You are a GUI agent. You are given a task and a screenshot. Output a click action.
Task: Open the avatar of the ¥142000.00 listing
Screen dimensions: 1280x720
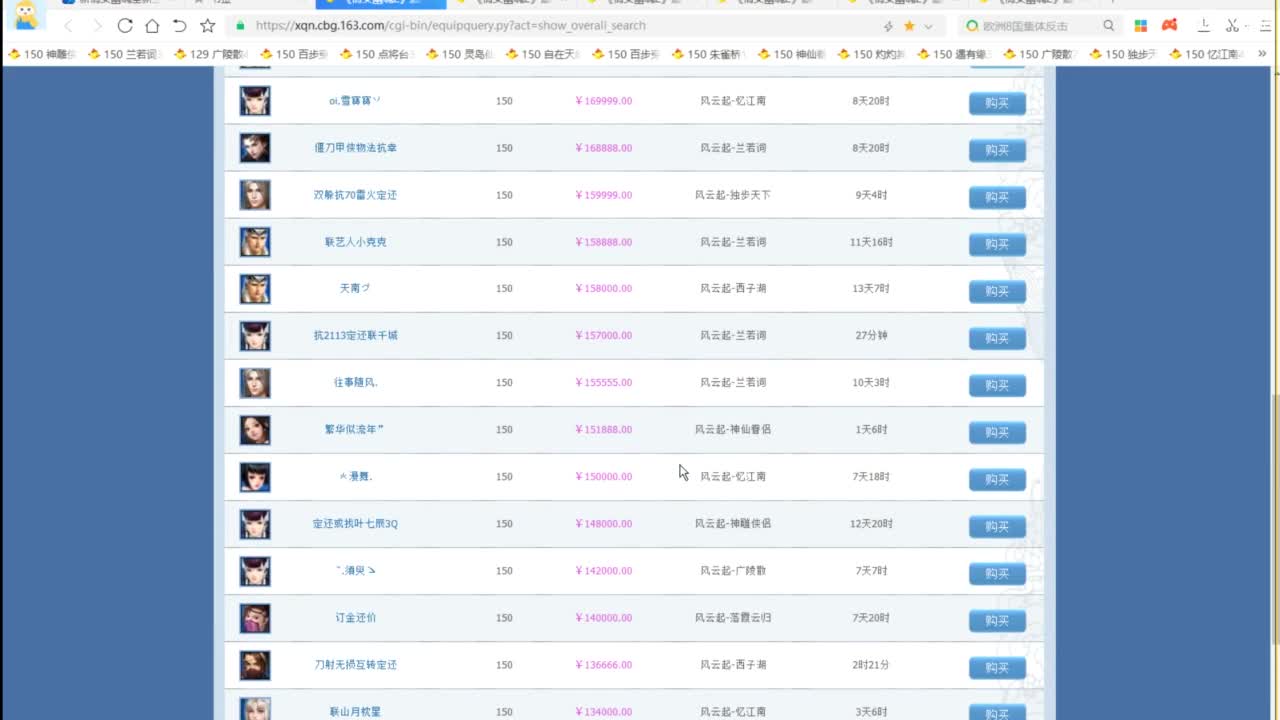[x=255, y=571]
